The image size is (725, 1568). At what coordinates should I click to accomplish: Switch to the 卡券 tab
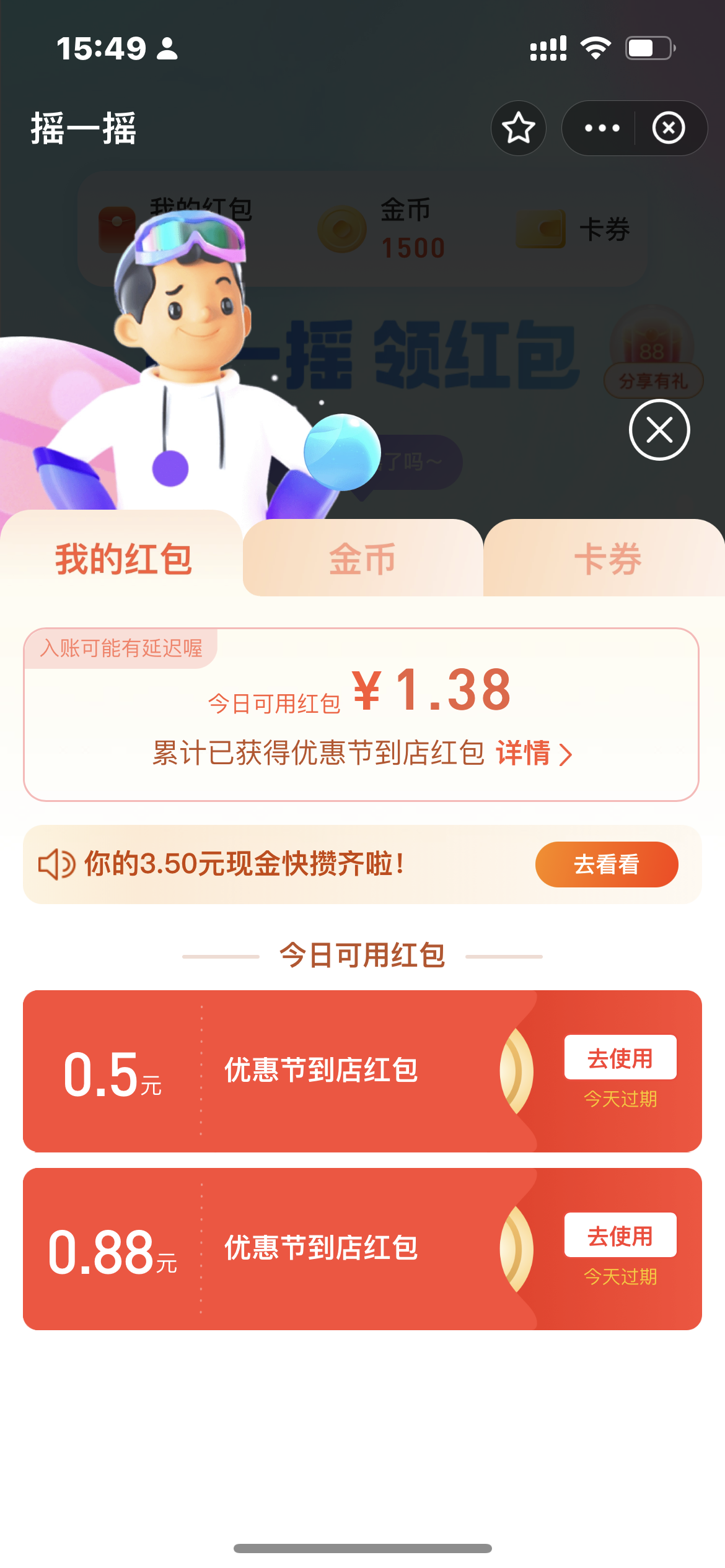(x=607, y=559)
